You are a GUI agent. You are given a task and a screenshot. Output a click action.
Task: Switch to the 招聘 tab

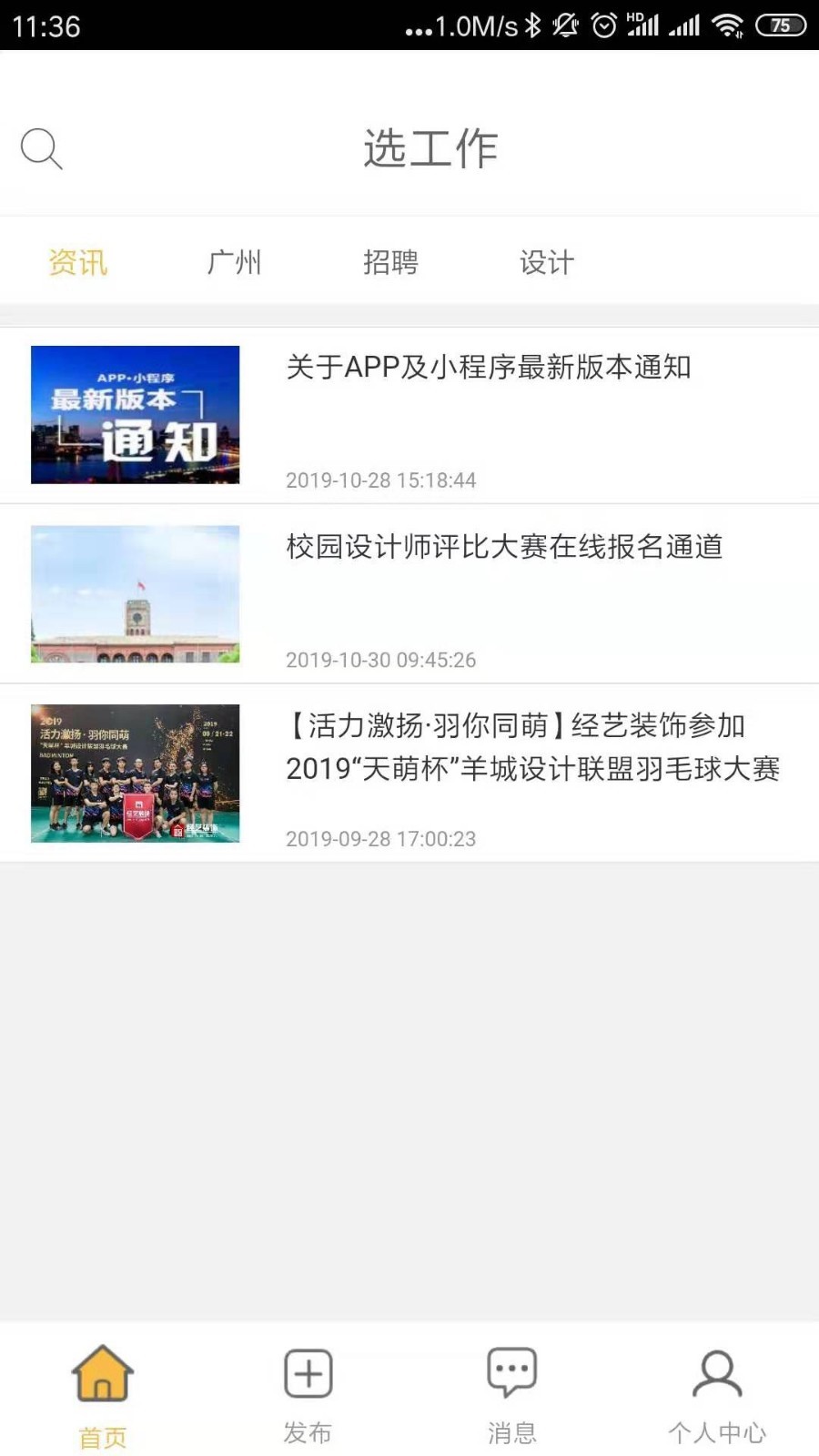point(390,262)
